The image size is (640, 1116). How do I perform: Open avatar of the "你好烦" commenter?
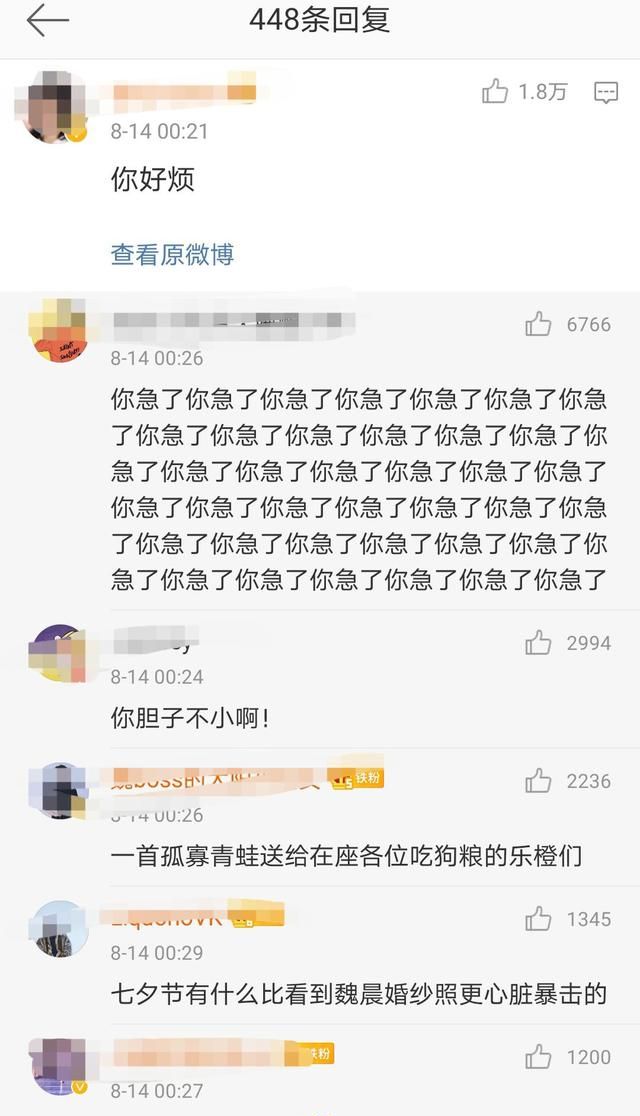tap(58, 106)
